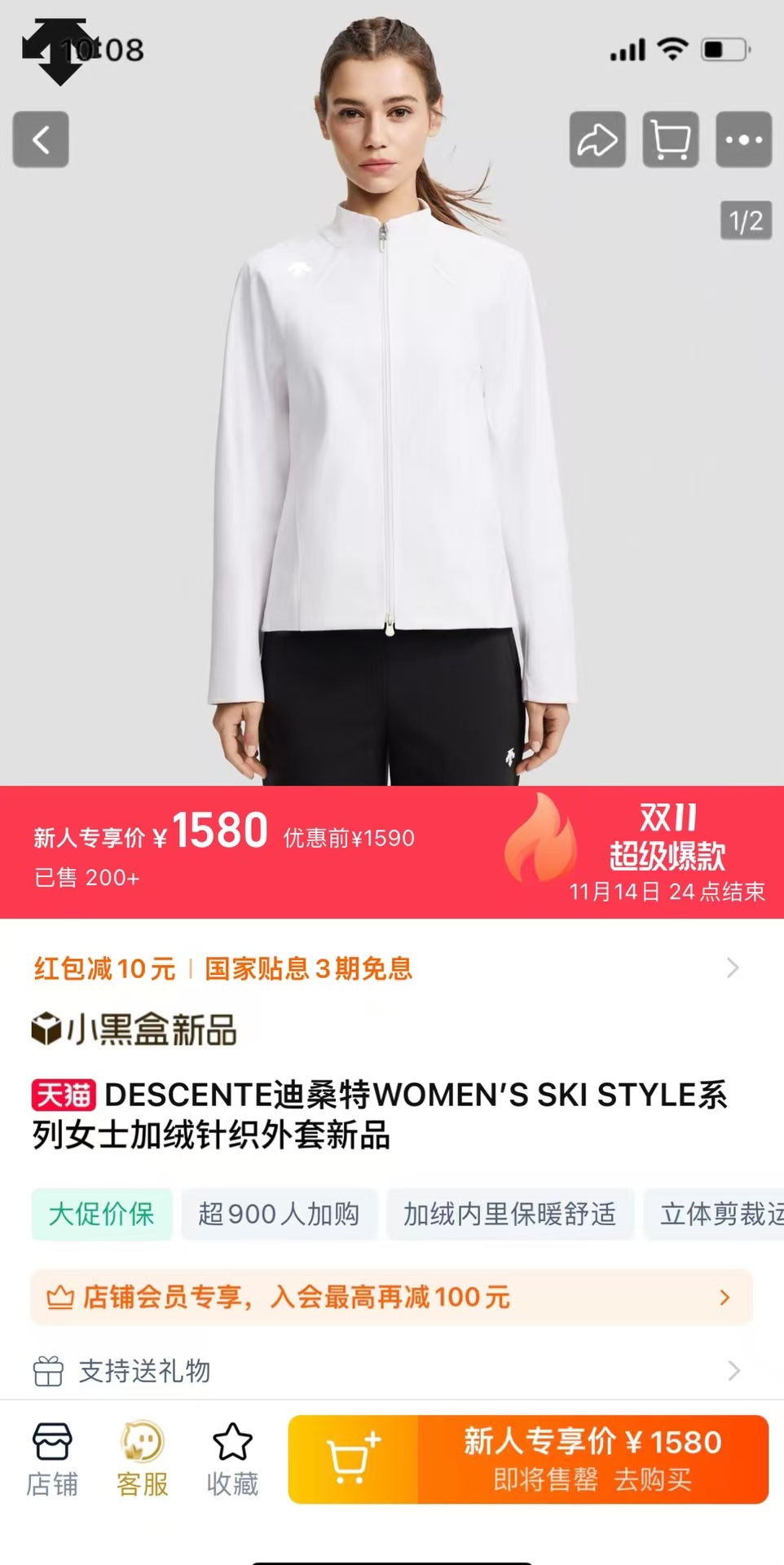784x1565 pixels.
Task: Visit the 店铺 store page
Action: pyautogui.click(x=52, y=1460)
